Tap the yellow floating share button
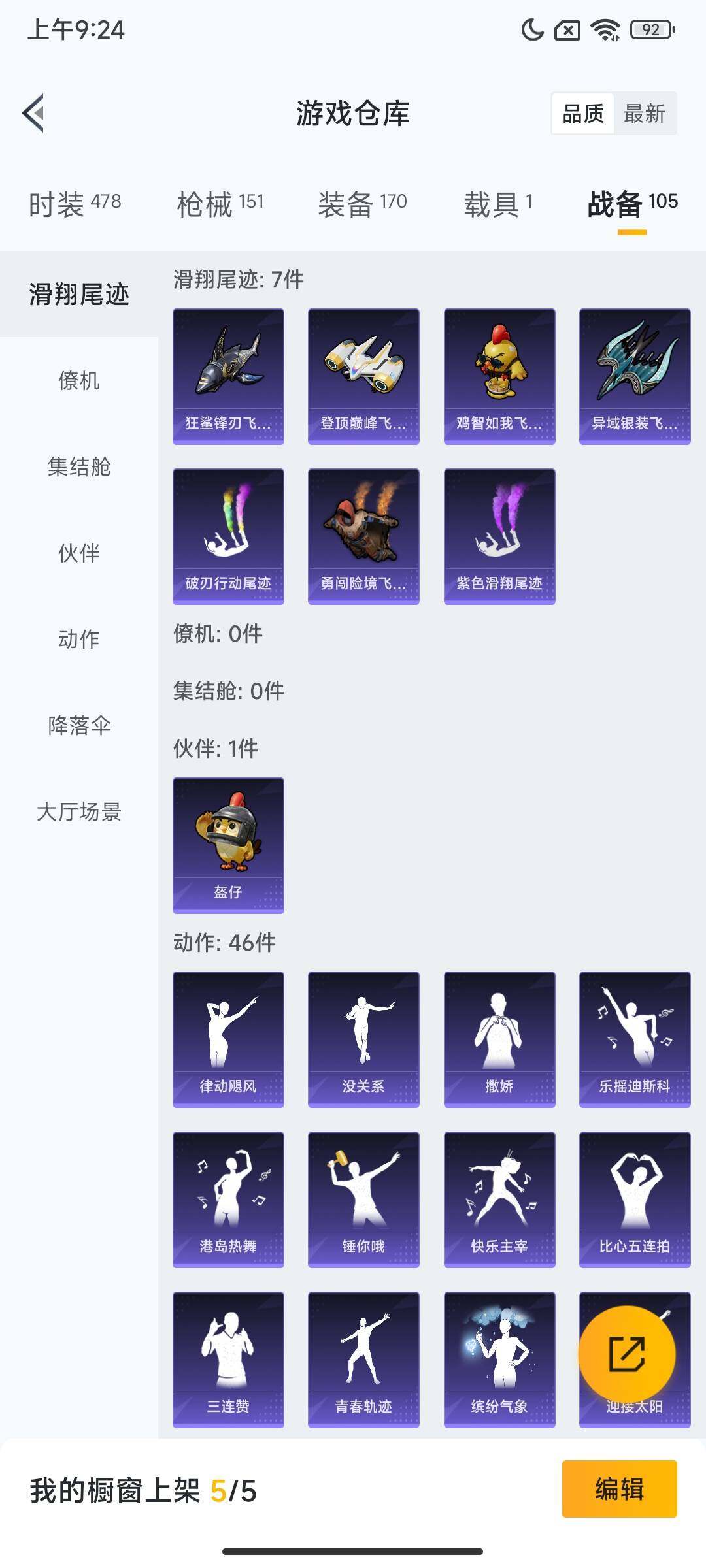The image size is (706, 1568). coord(626,1354)
